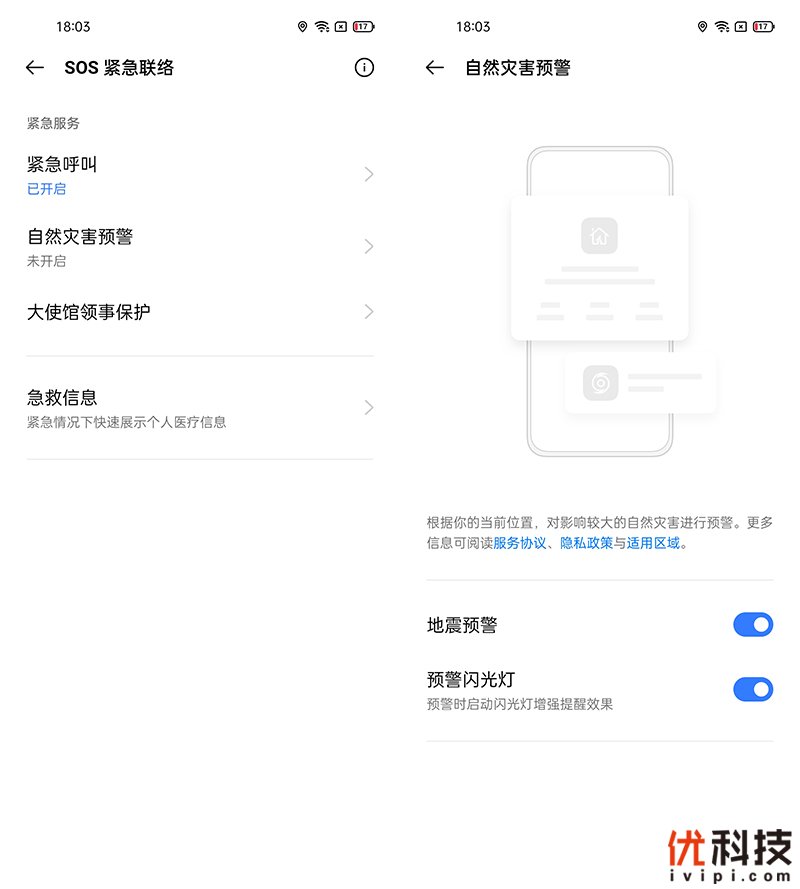Screen dimensions: 800x889
Task: Disable 预警闪光灯 switch
Action: (752, 689)
